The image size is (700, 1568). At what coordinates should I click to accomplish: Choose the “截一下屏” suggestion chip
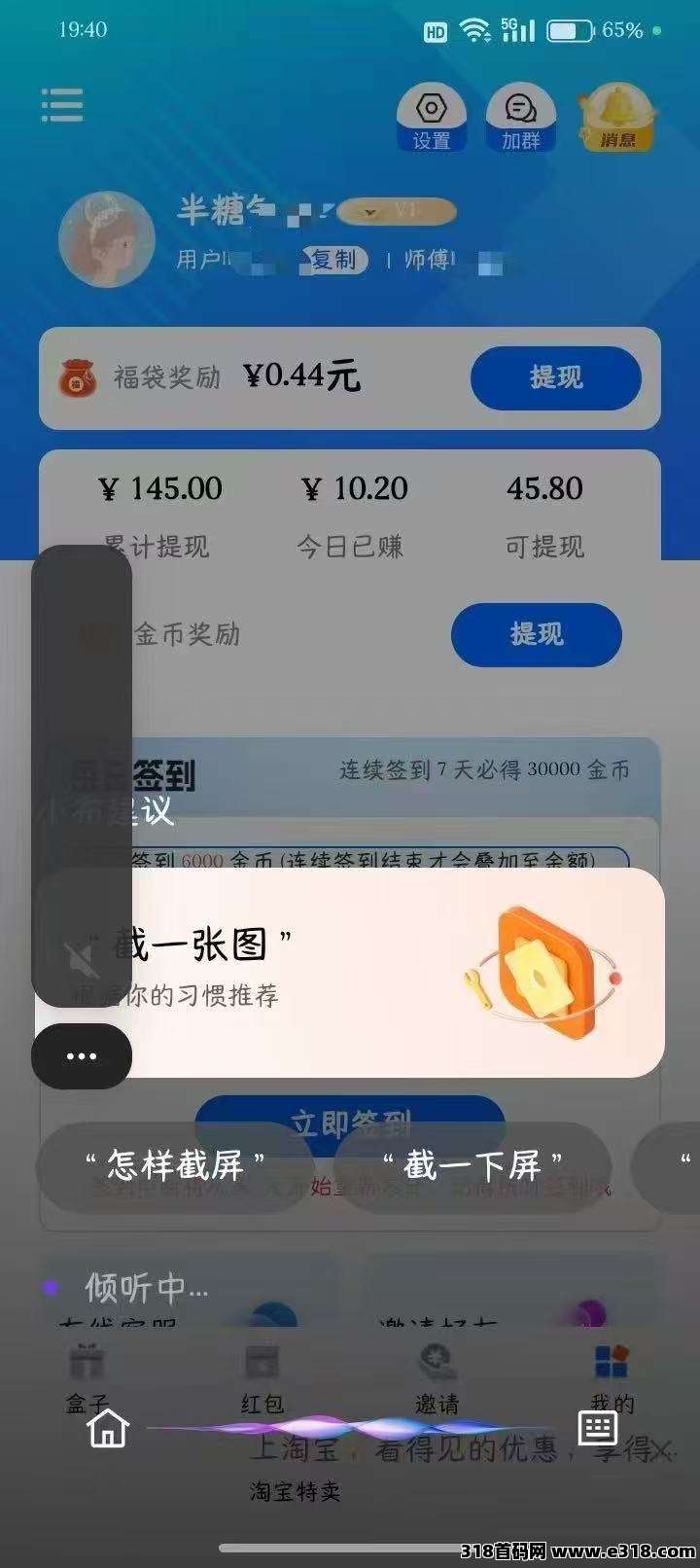(x=472, y=1164)
